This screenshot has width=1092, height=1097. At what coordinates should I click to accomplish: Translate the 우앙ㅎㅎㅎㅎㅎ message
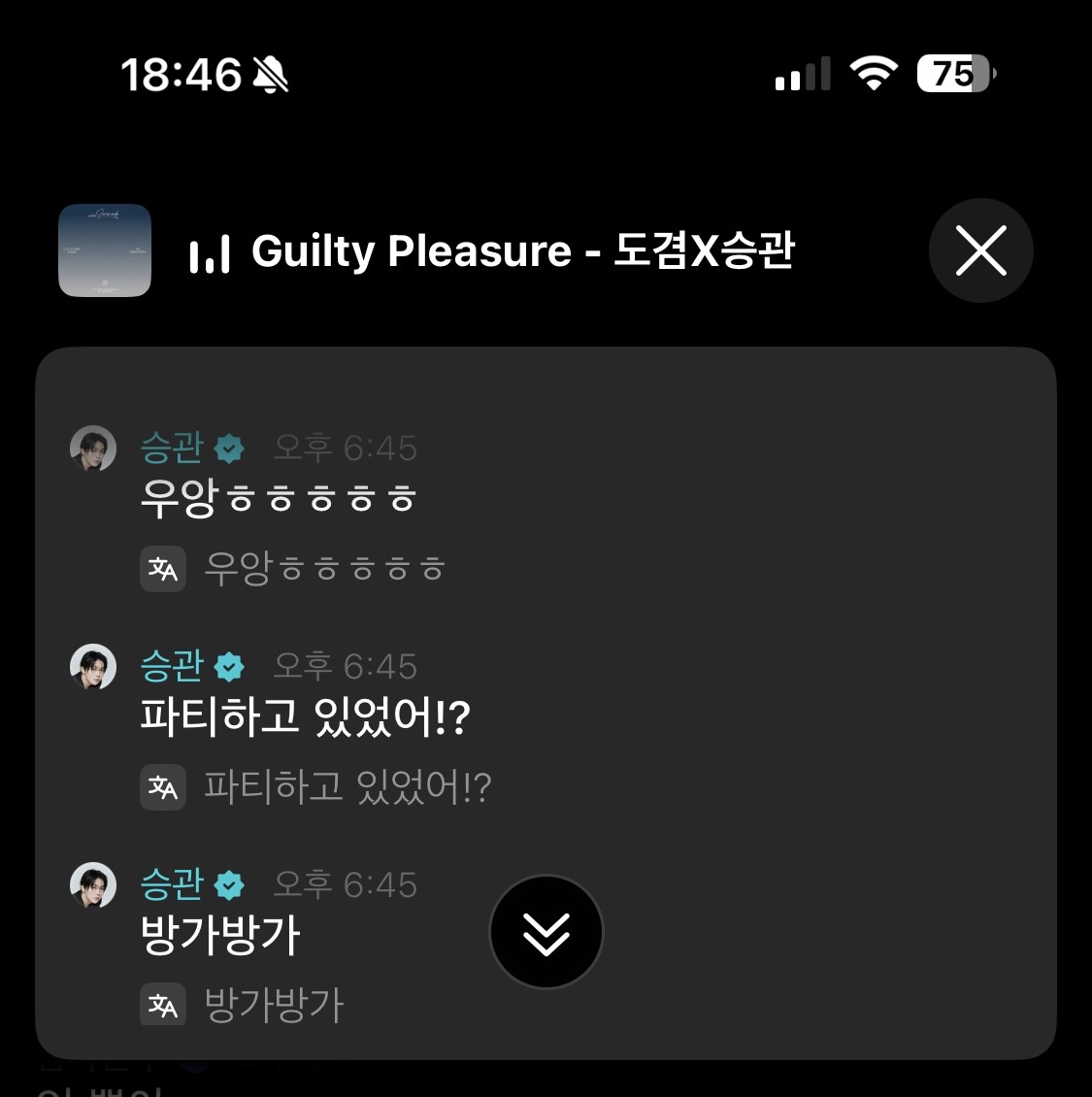[163, 569]
